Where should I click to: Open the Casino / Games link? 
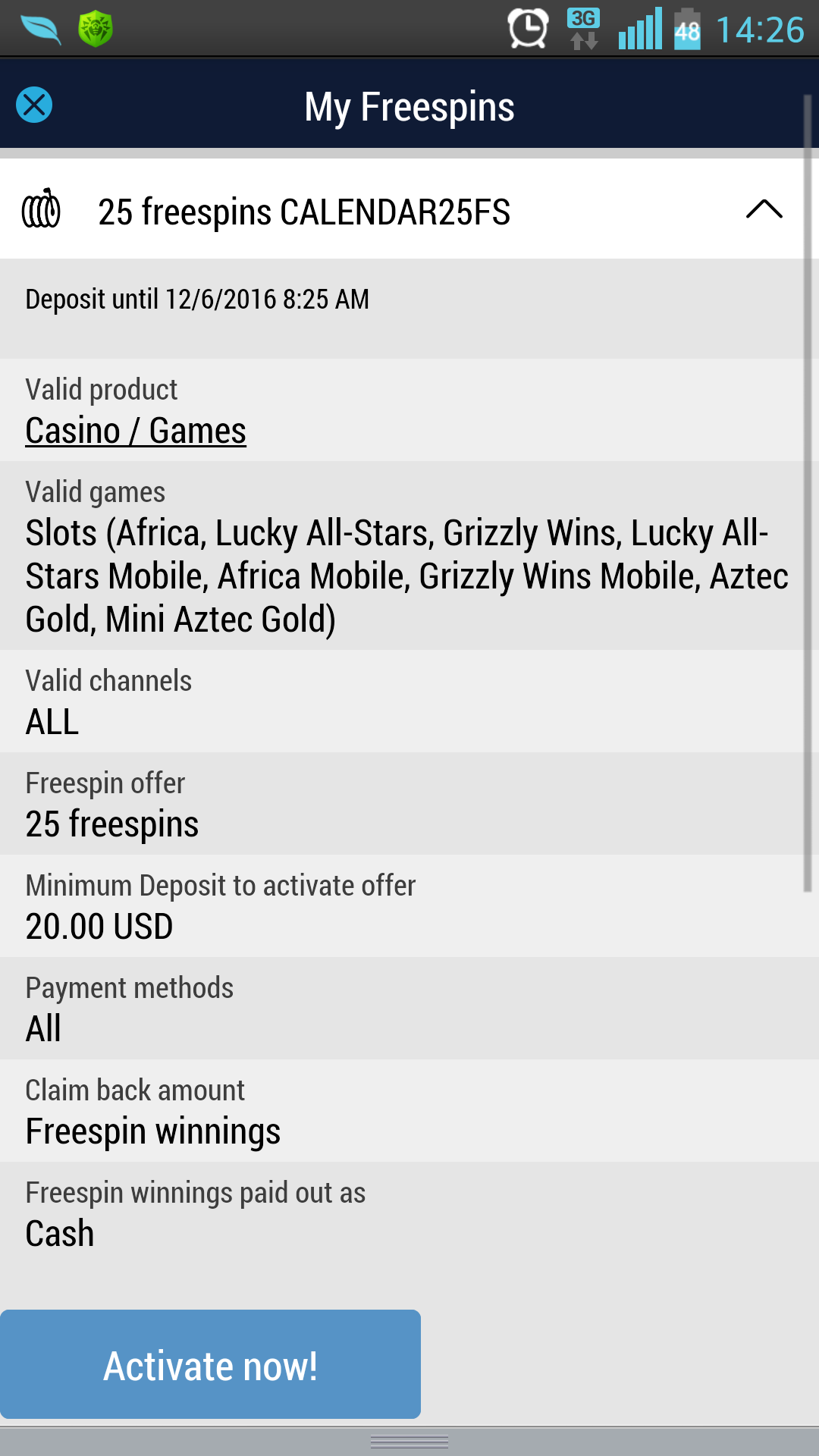(x=136, y=431)
